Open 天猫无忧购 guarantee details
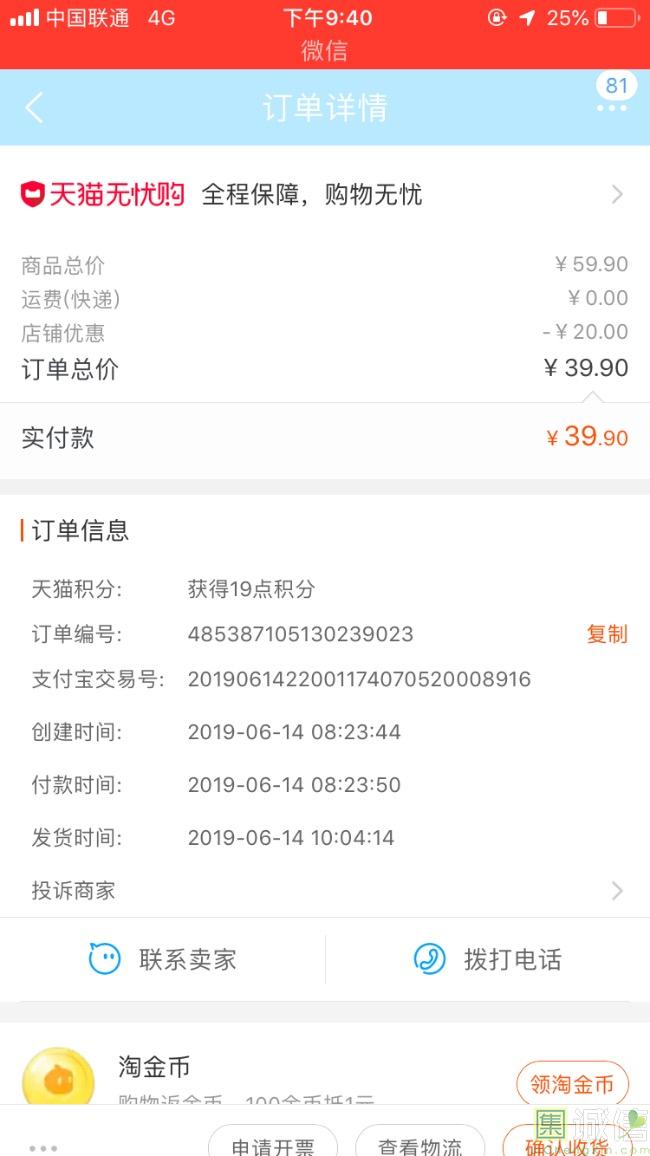This screenshot has width=650, height=1156. (324, 194)
